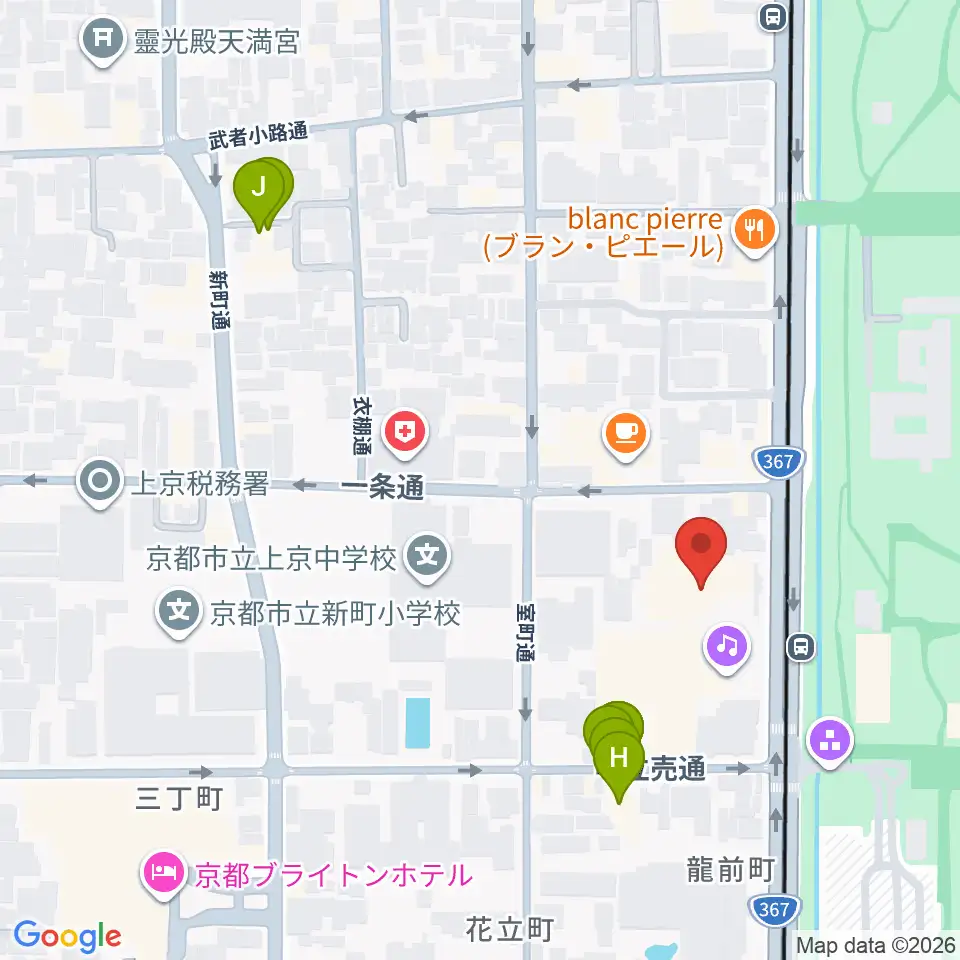Open the 靈光殿天満宮 shrine marker
960x960 pixels.
(x=102, y=40)
